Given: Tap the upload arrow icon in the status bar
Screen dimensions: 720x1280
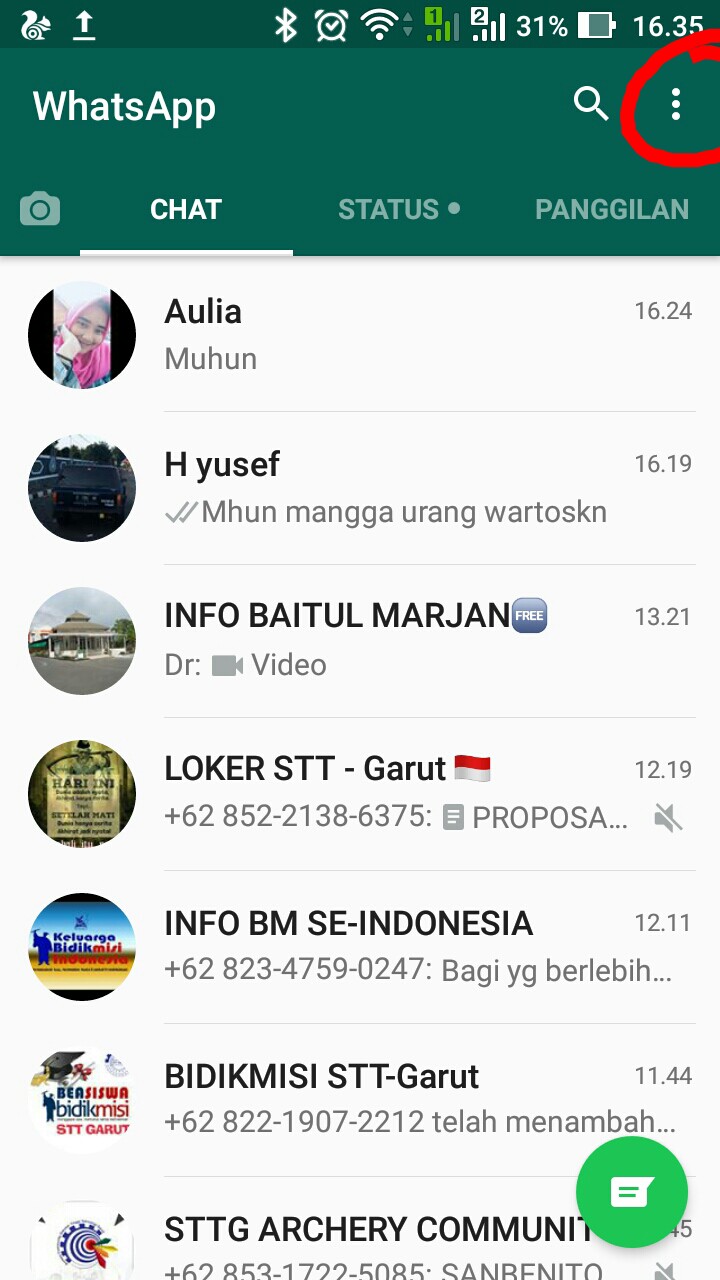Looking at the screenshot, I should point(85,23).
